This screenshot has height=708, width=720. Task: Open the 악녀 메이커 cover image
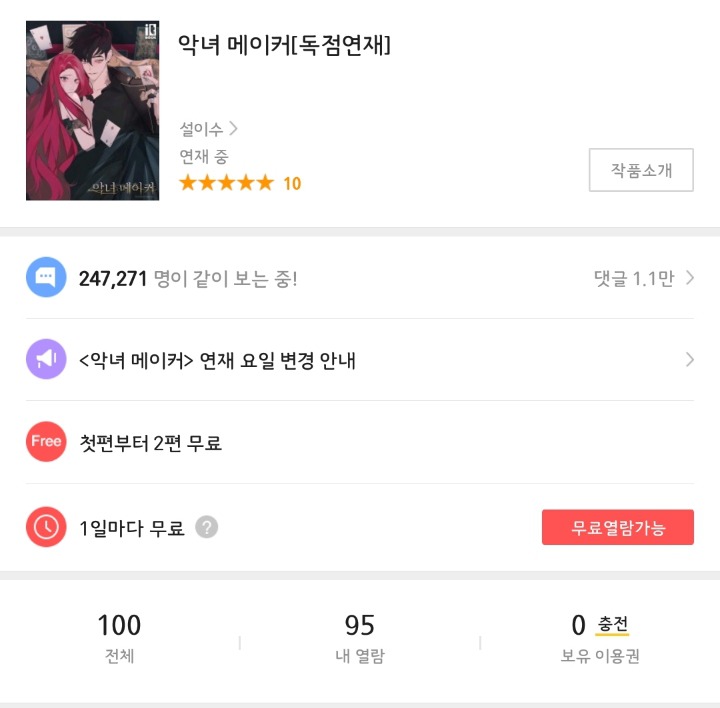(x=92, y=111)
